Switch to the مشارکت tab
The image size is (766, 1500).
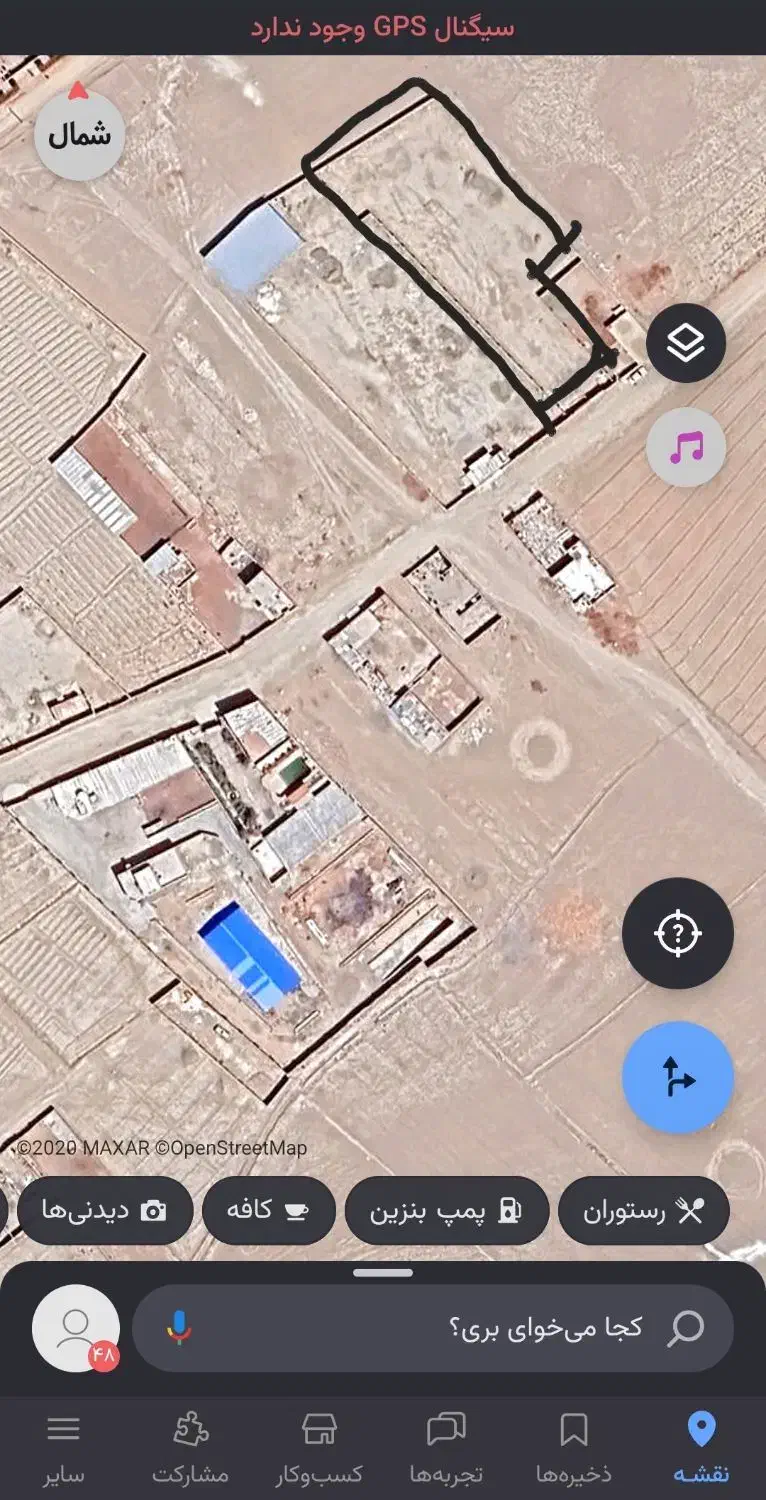pos(190,1448)
